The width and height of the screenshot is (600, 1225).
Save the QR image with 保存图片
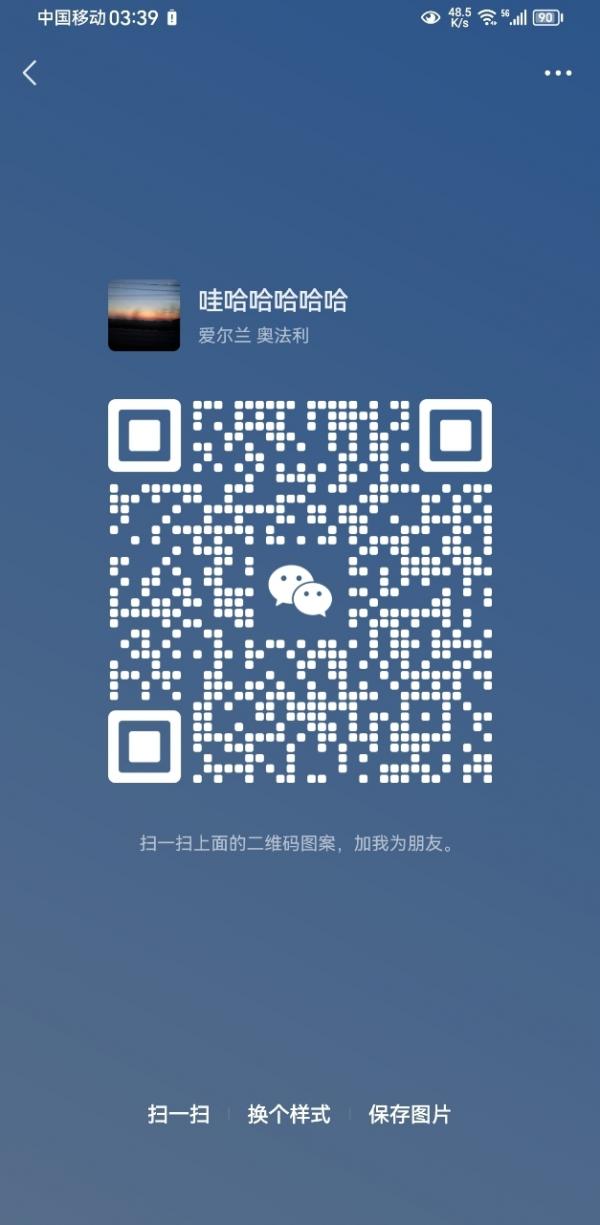[410, 1114]
